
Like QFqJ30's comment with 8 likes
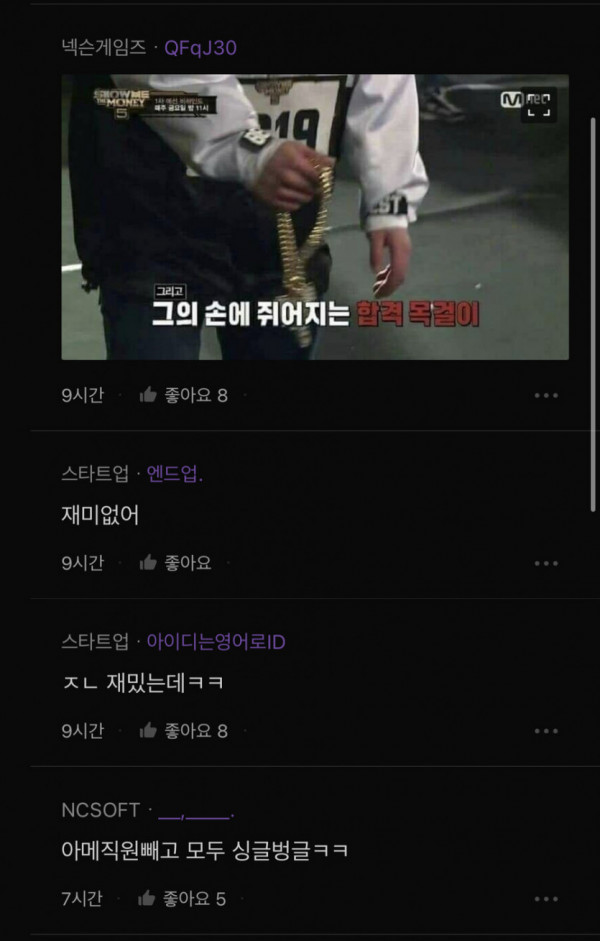tap(148, 395)
